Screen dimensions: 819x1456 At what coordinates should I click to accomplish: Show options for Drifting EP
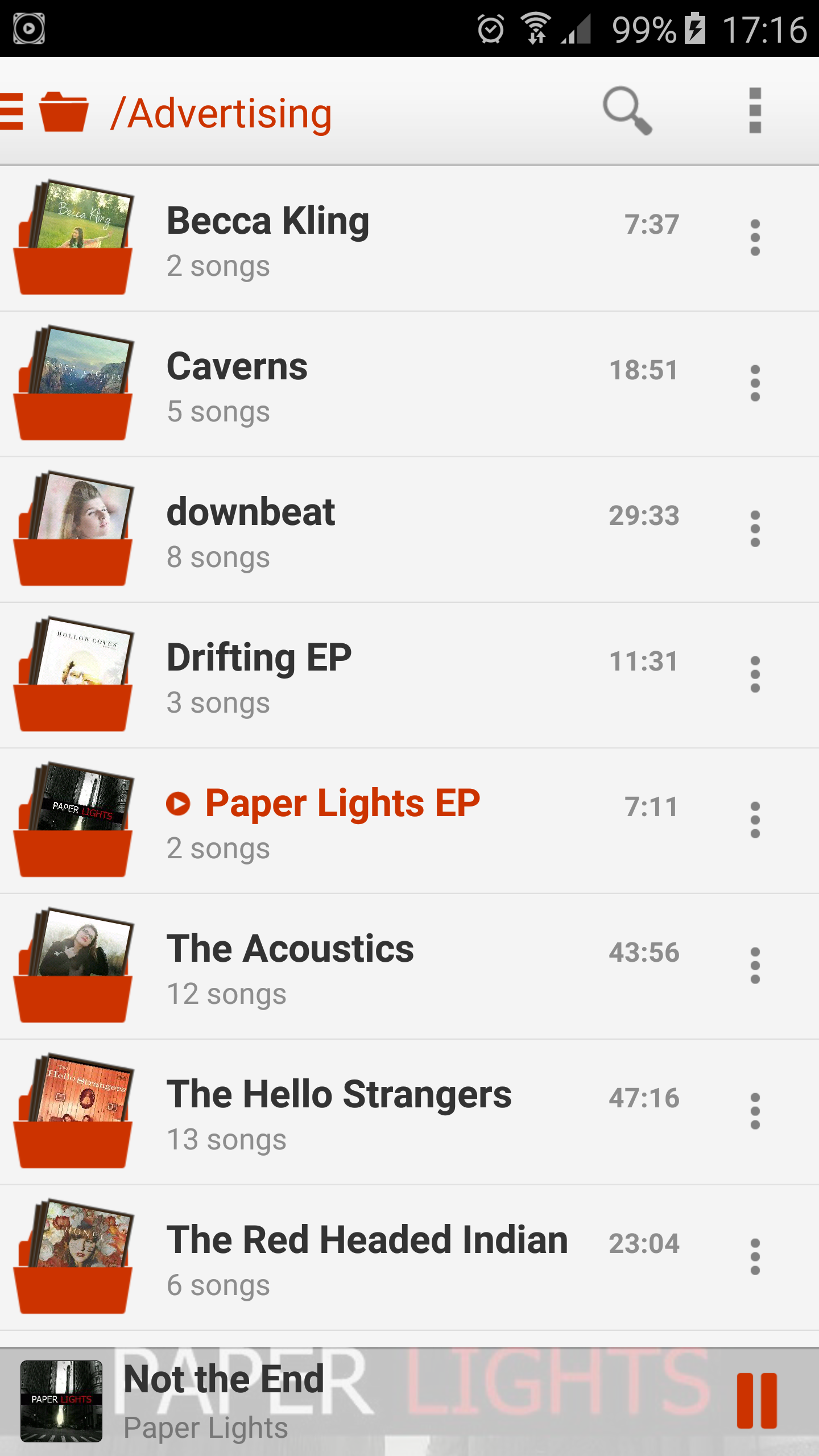[755, 675]
